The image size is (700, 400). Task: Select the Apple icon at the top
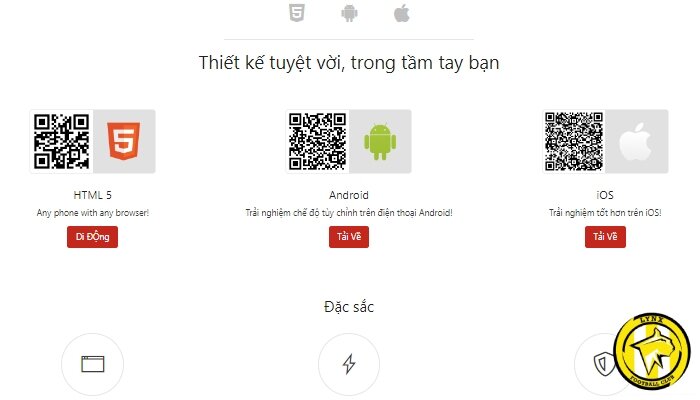pyautogui.click(x=401, y=13)
